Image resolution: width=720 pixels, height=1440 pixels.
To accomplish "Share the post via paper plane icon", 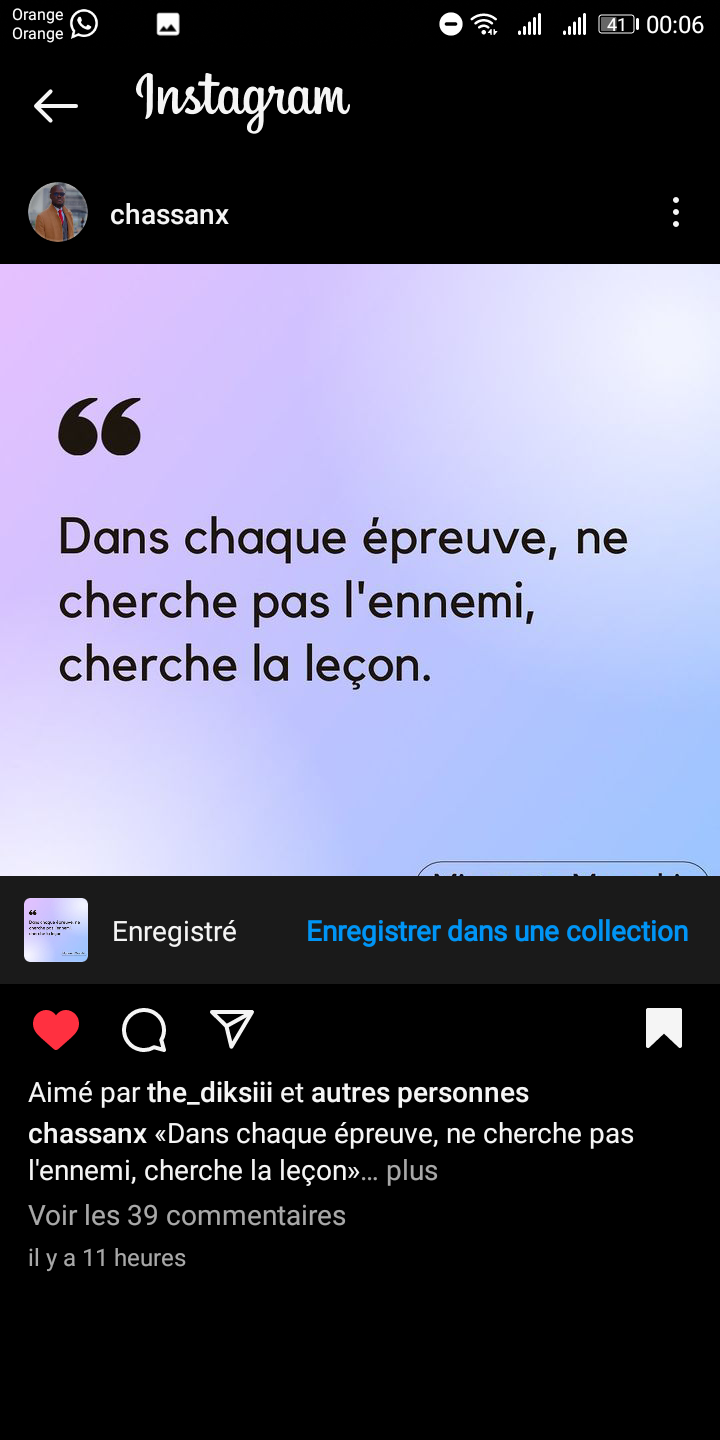I will [232, 1029].
